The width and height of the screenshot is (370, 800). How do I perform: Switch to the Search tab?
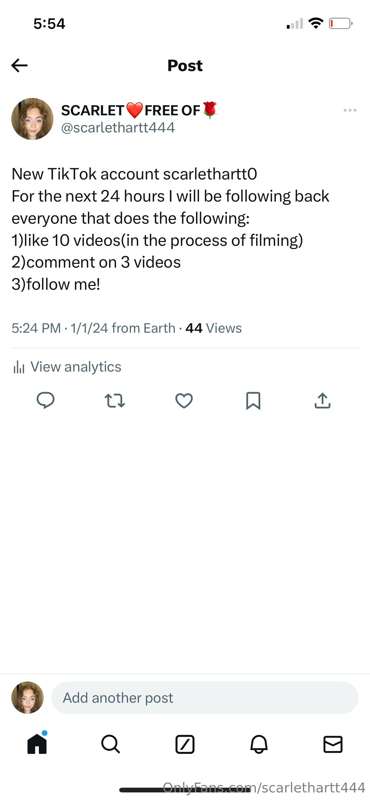point(110,744)
